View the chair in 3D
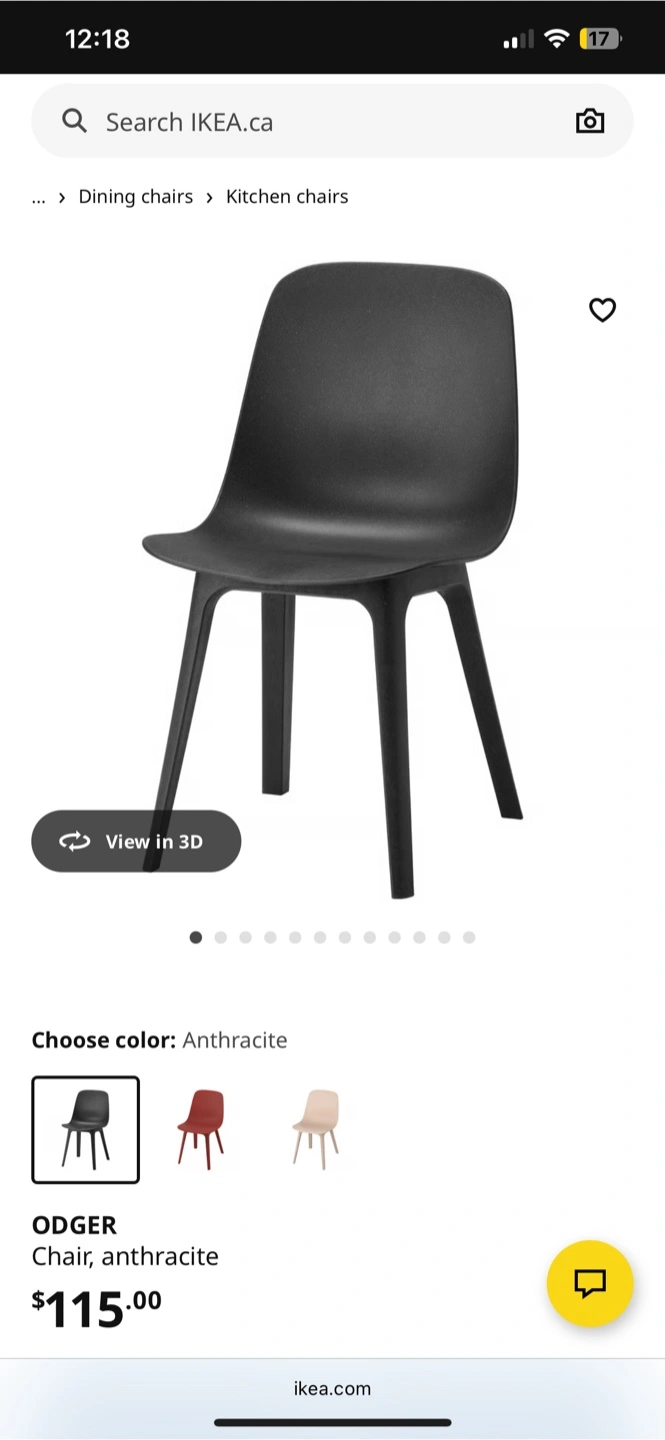665x1440 pixels. [136, 841]
